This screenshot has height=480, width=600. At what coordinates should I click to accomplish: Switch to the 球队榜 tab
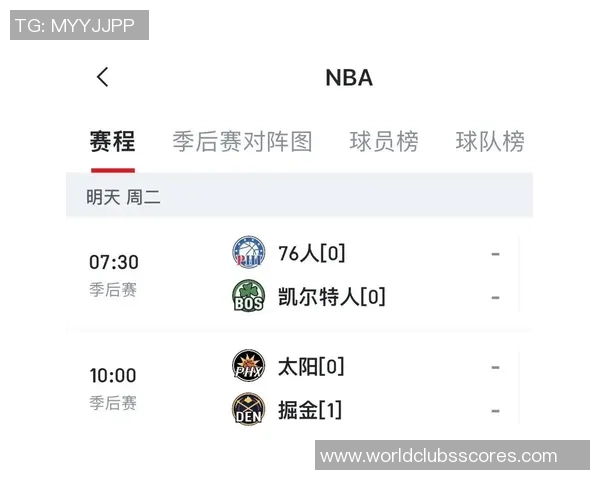tap(490, 142)
